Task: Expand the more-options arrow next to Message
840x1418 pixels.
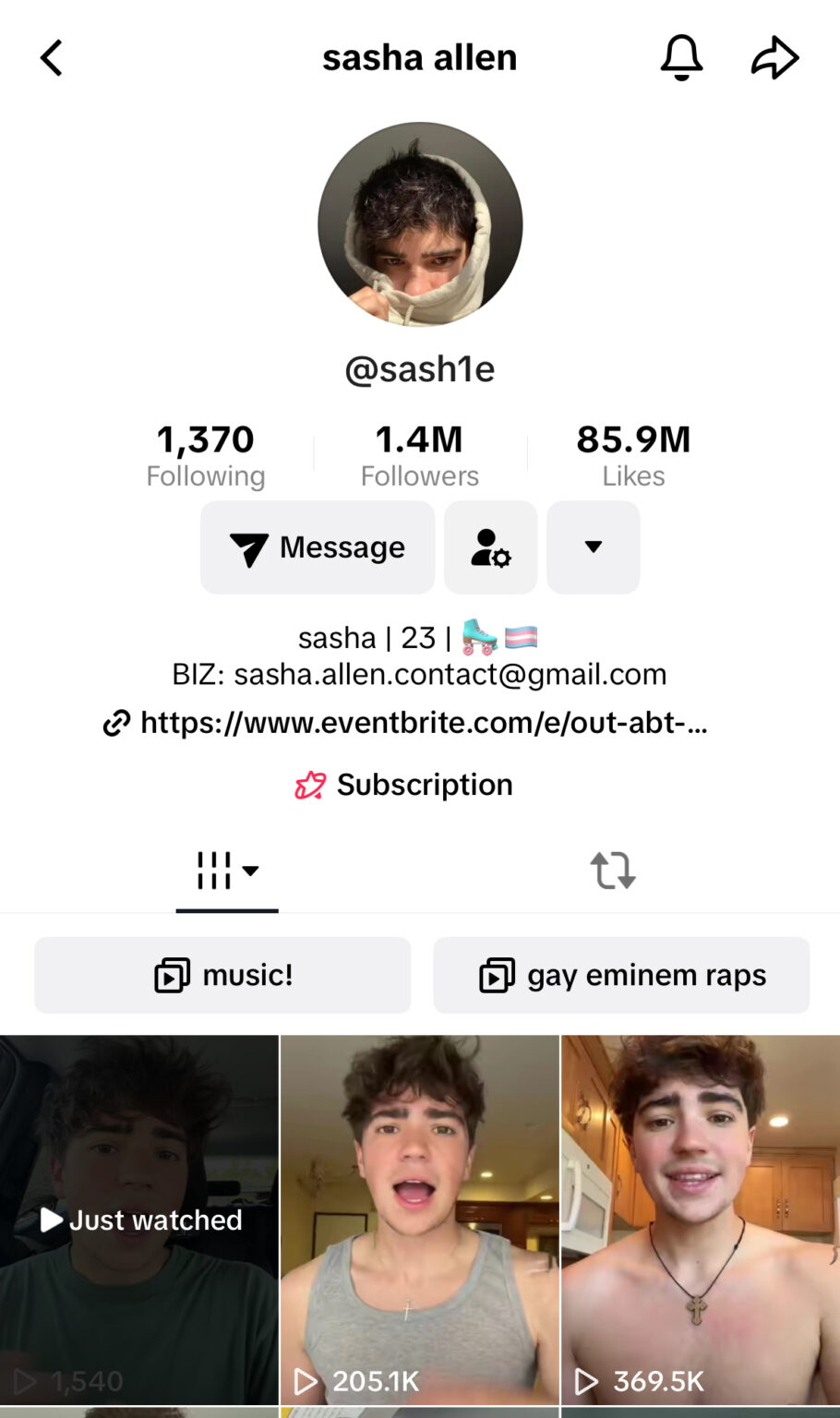Action: [593, 547]
